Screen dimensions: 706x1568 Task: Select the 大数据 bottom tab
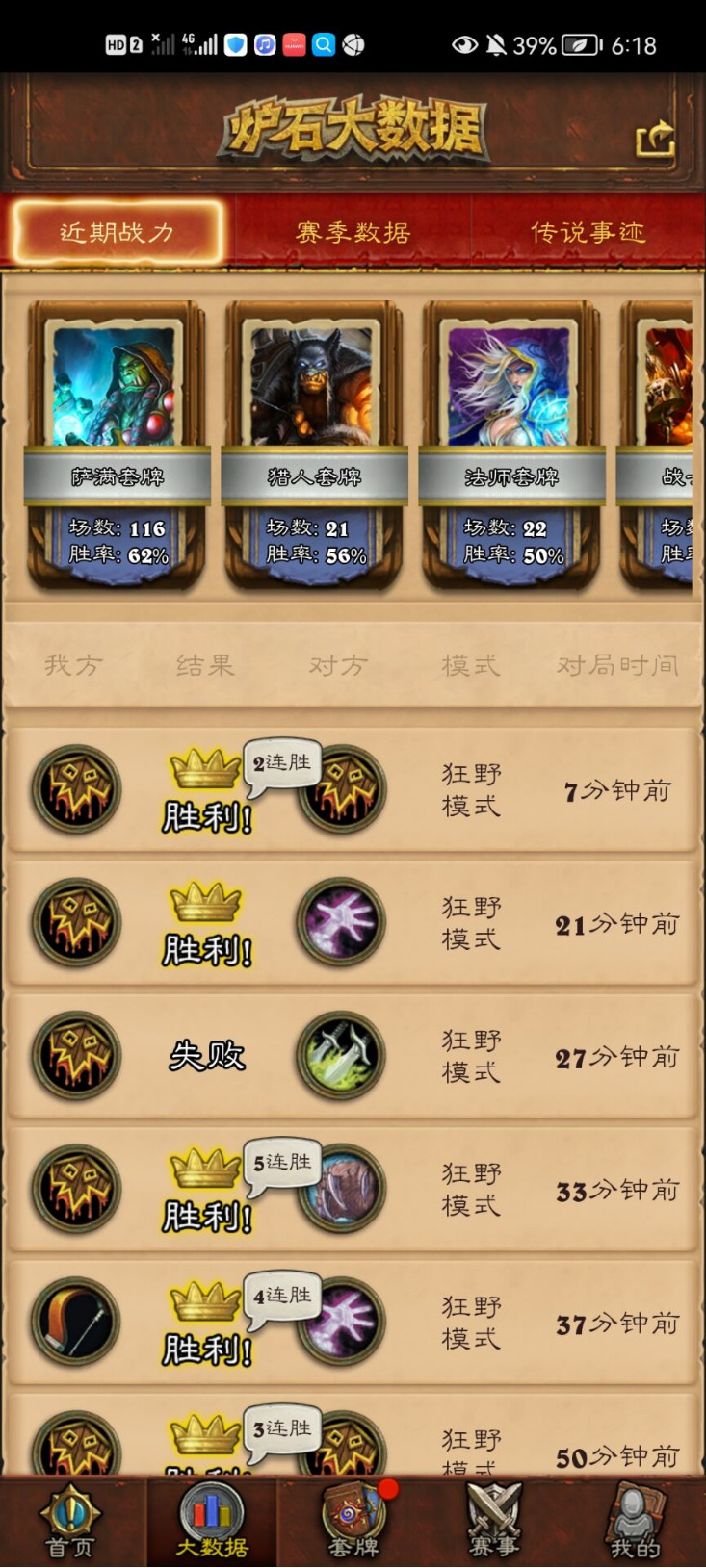pyautogui.click(x=212, y=1523)
